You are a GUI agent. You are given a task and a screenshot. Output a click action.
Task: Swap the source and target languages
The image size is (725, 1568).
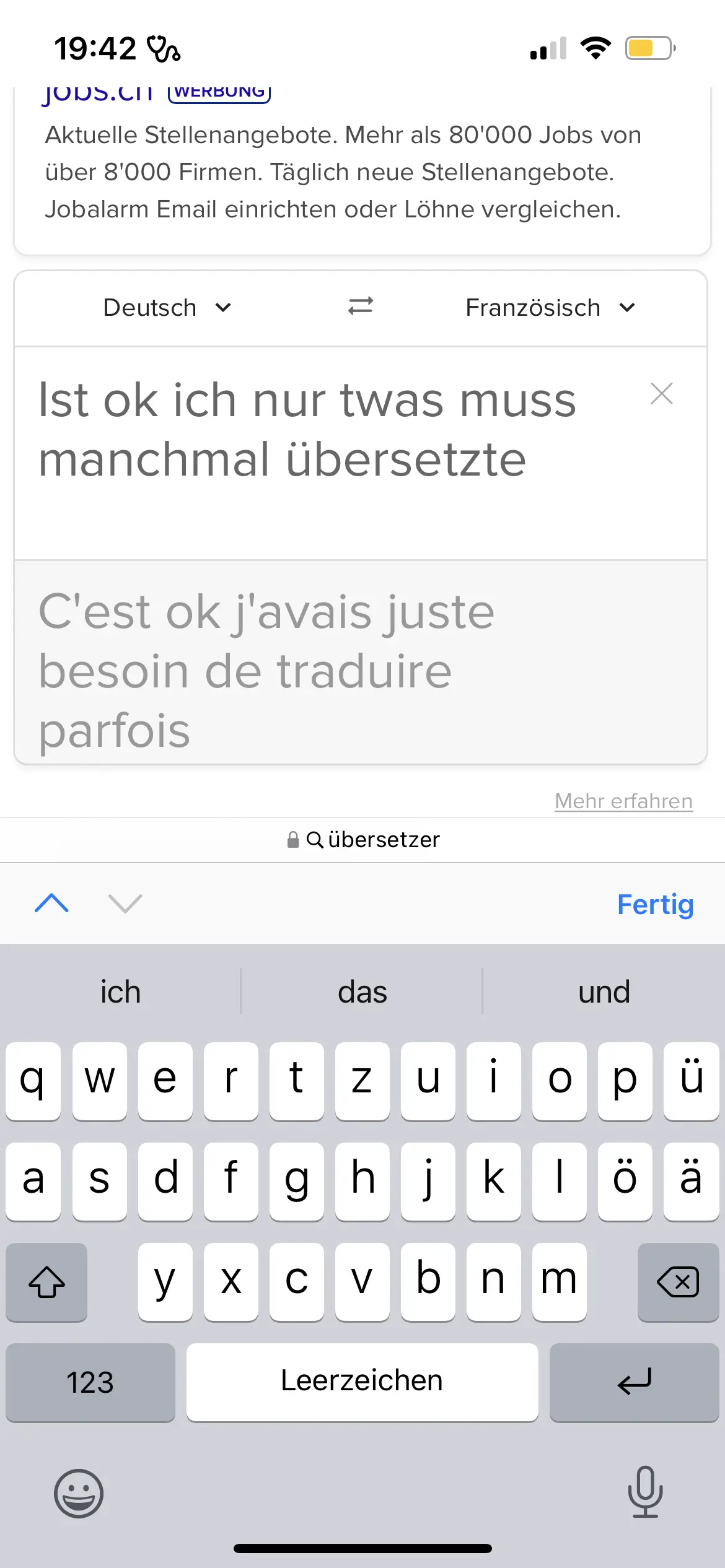coord(360,307)
